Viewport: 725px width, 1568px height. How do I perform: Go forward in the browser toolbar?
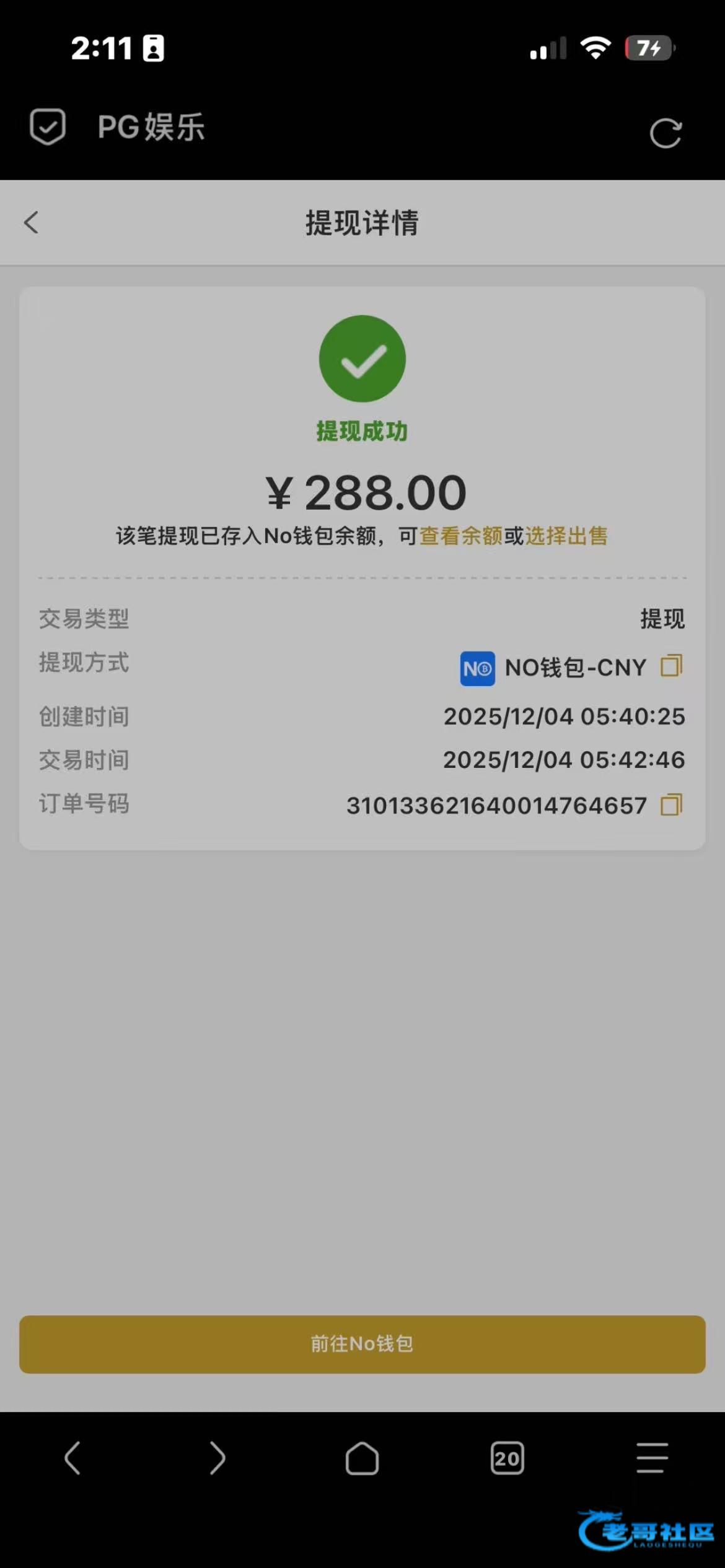217,1458
